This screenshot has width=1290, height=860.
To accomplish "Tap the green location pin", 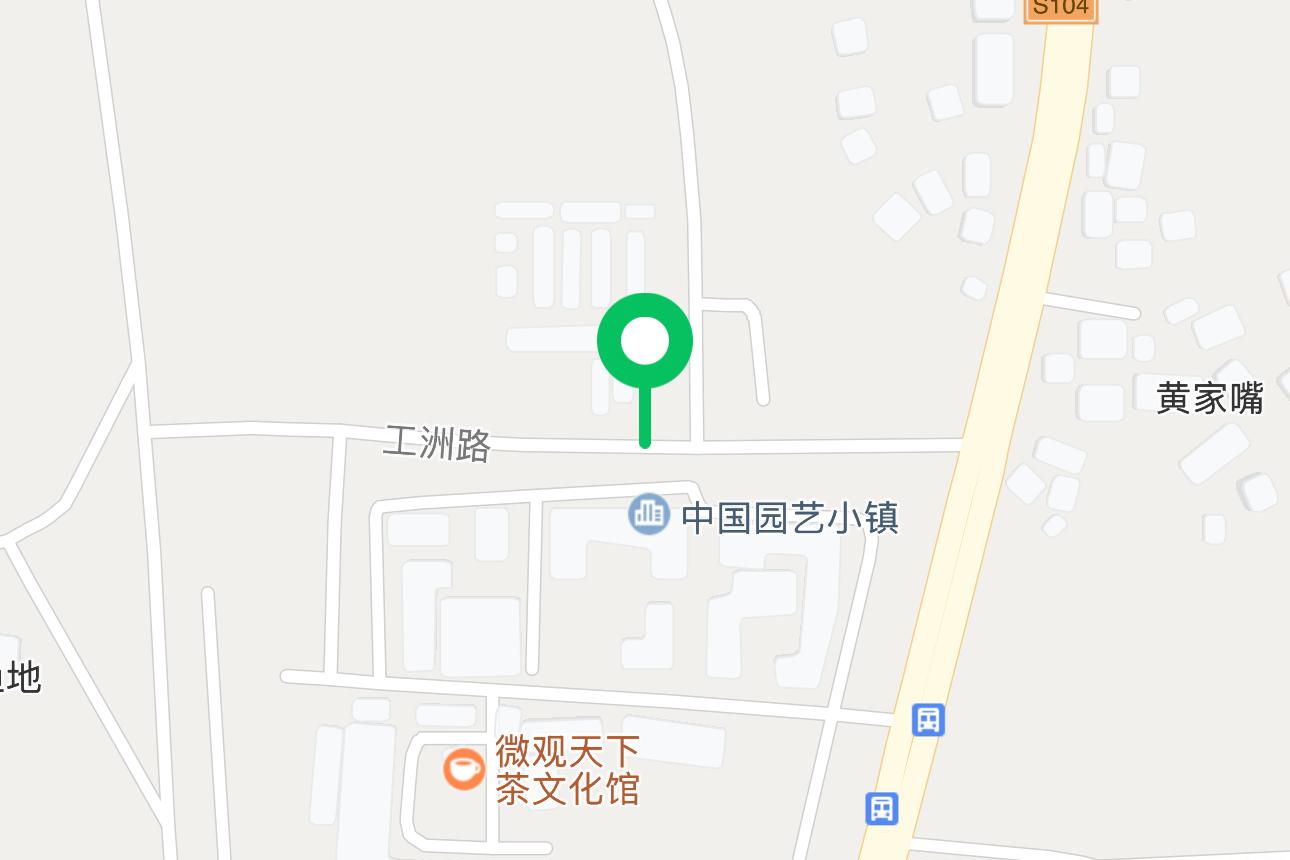I will pos(645,342).
